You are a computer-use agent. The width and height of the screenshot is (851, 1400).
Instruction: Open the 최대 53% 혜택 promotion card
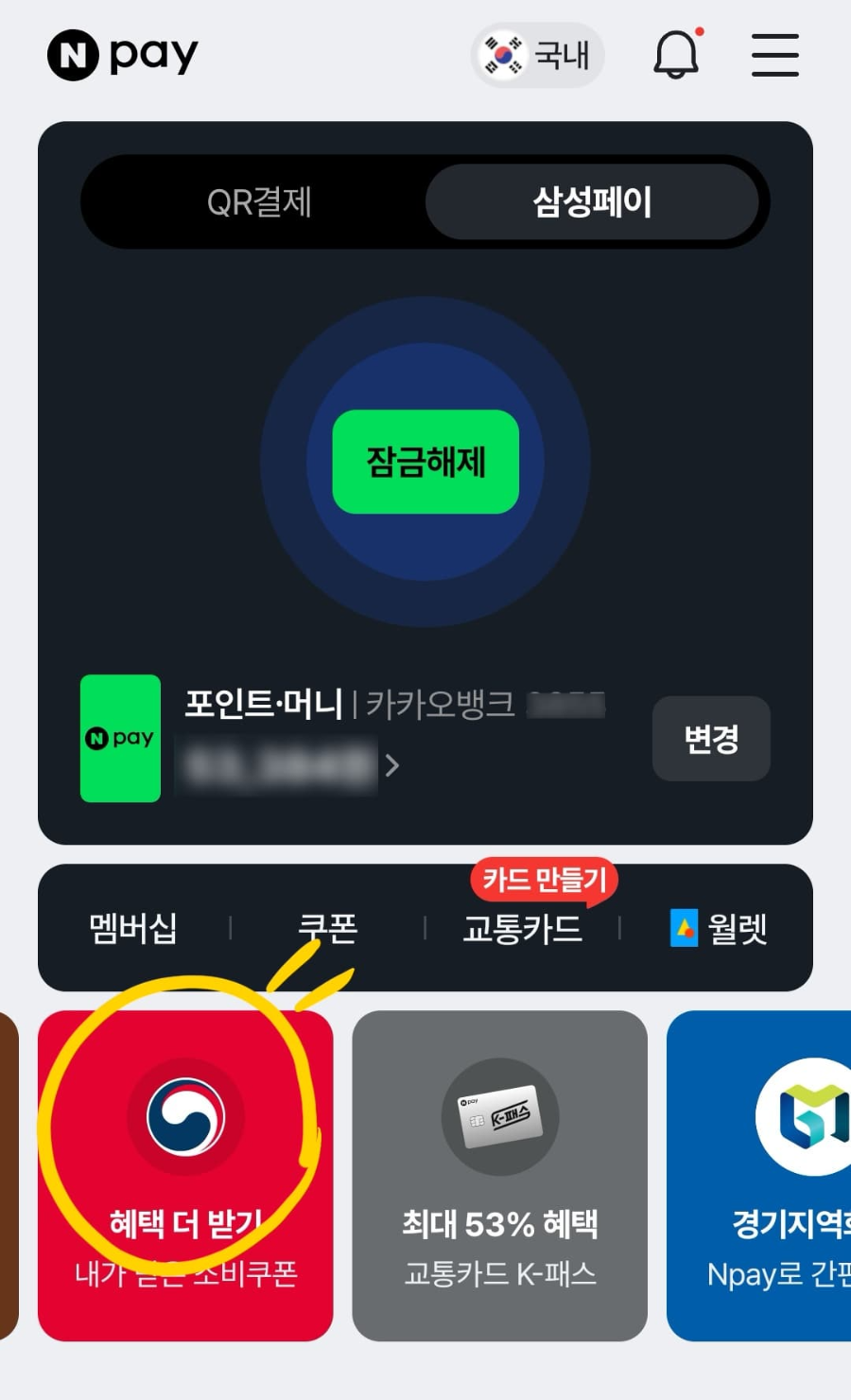[500, 1176]
